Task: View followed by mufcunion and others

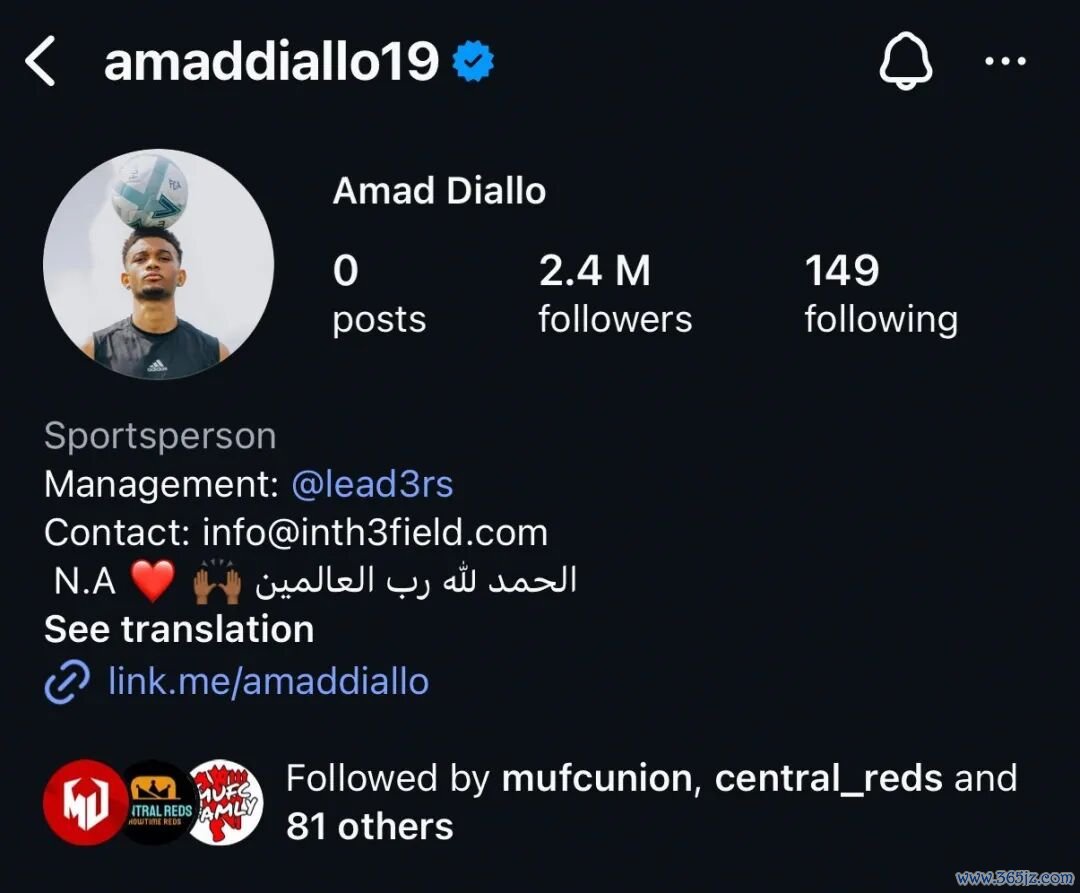Action: pyautogui.click(x=650, y=802)
